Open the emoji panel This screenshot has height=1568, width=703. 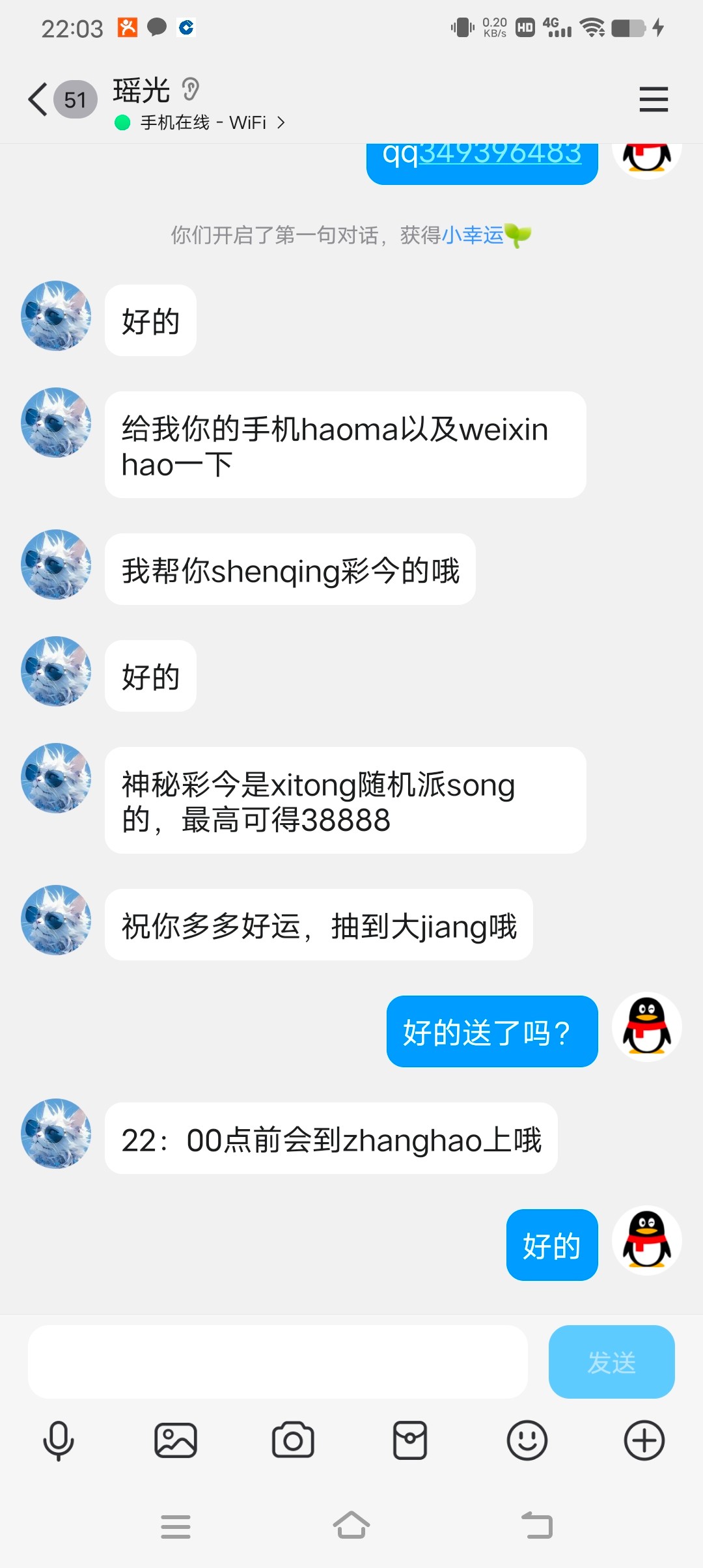click(527, 1440)
